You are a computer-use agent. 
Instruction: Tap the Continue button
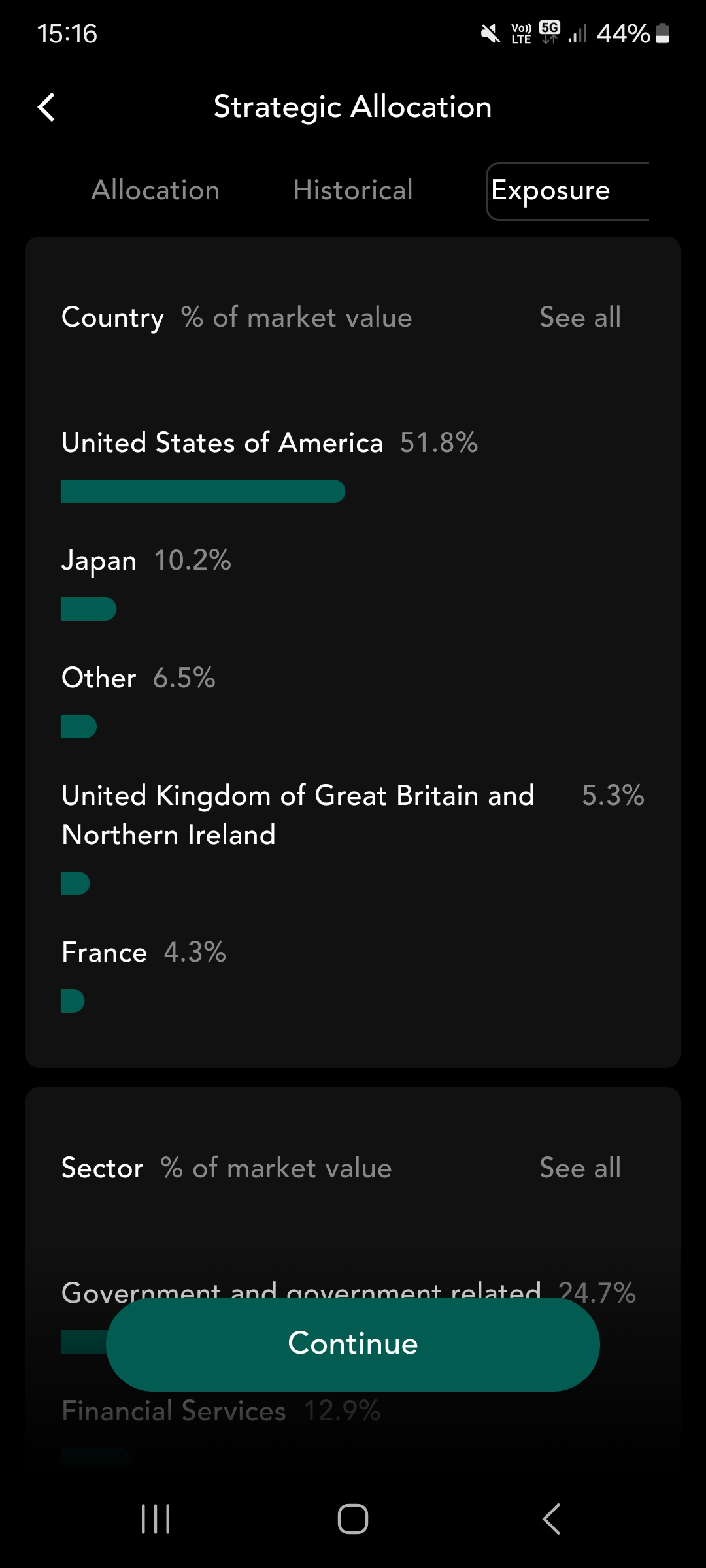pos(353,1344)
